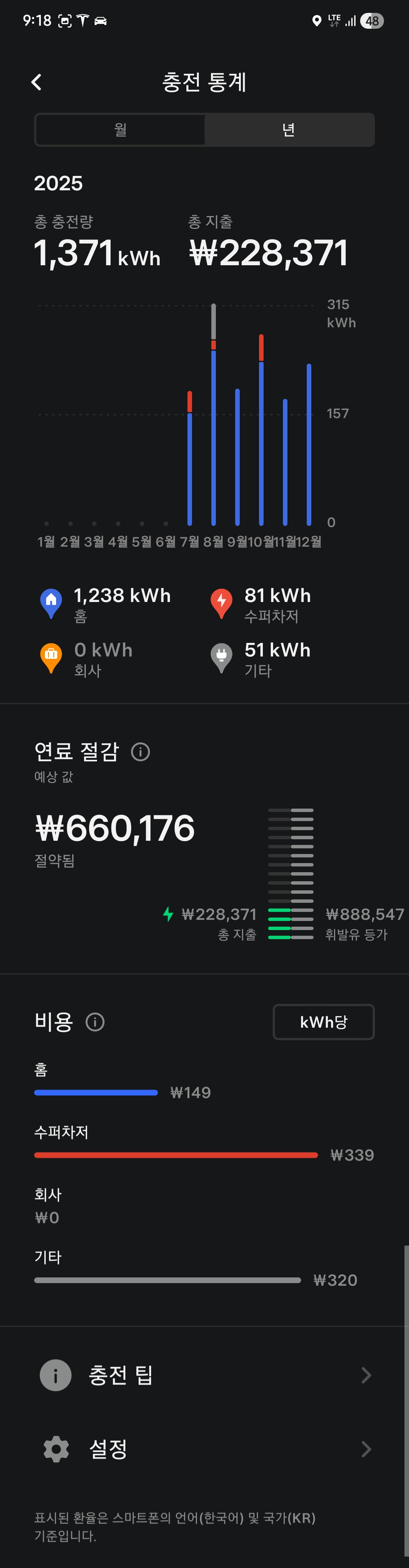
Task: Tap the kWh당 button
Action: 323,1022
